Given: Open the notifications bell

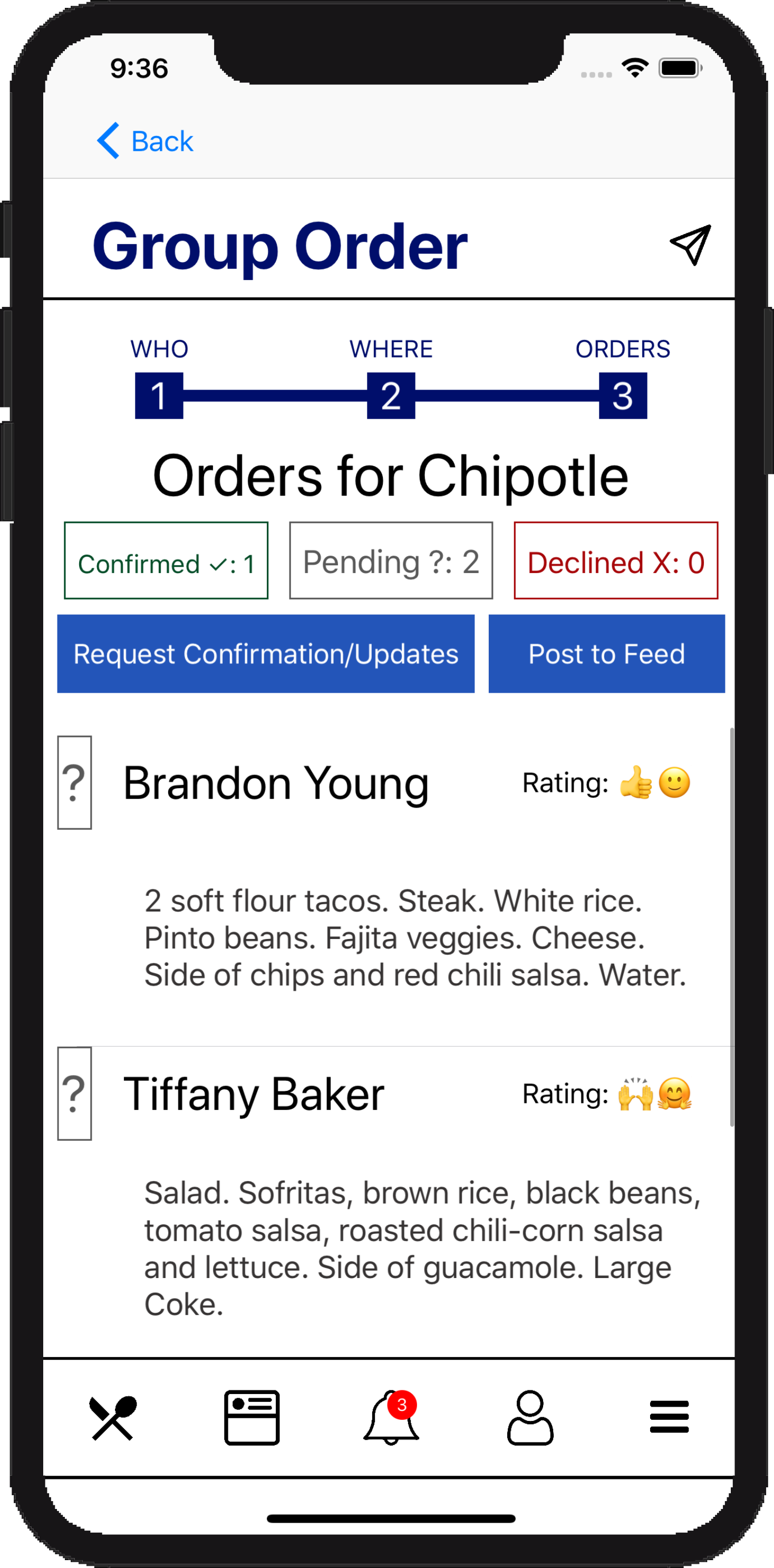Looking at the screenshot, I should coord(391,1418).
